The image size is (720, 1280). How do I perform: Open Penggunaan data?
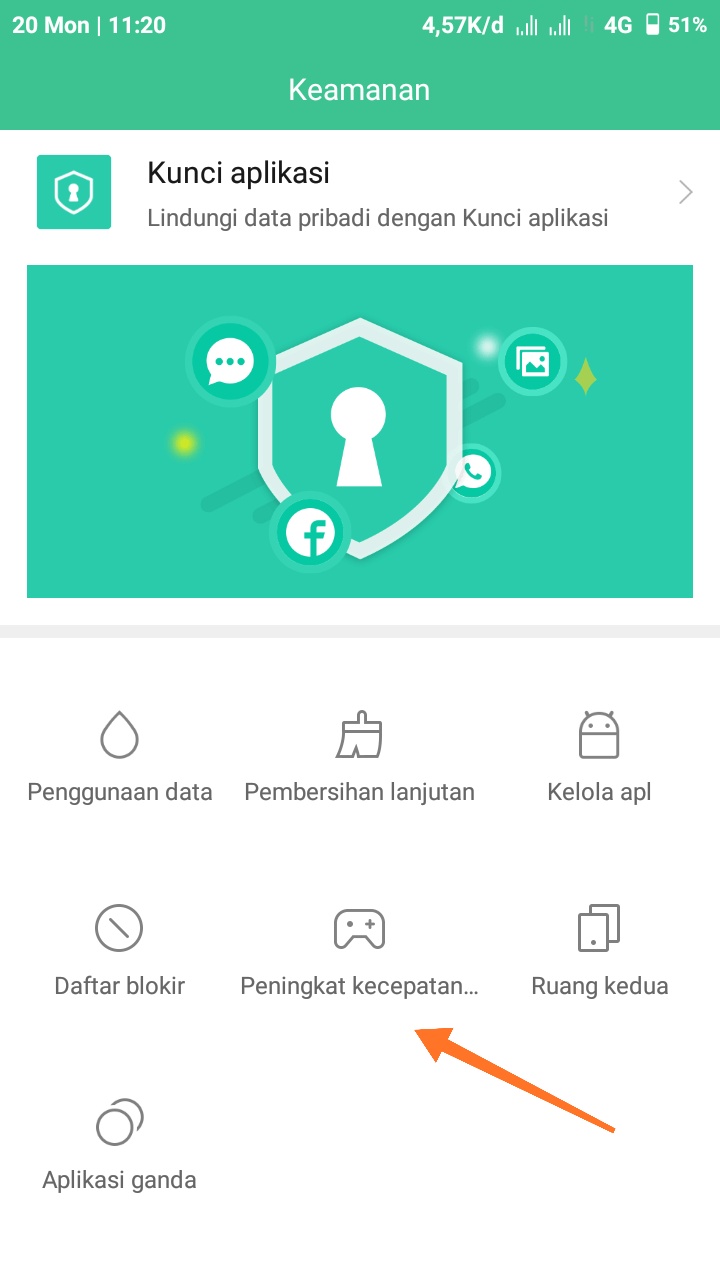click(x=120, y=757)
